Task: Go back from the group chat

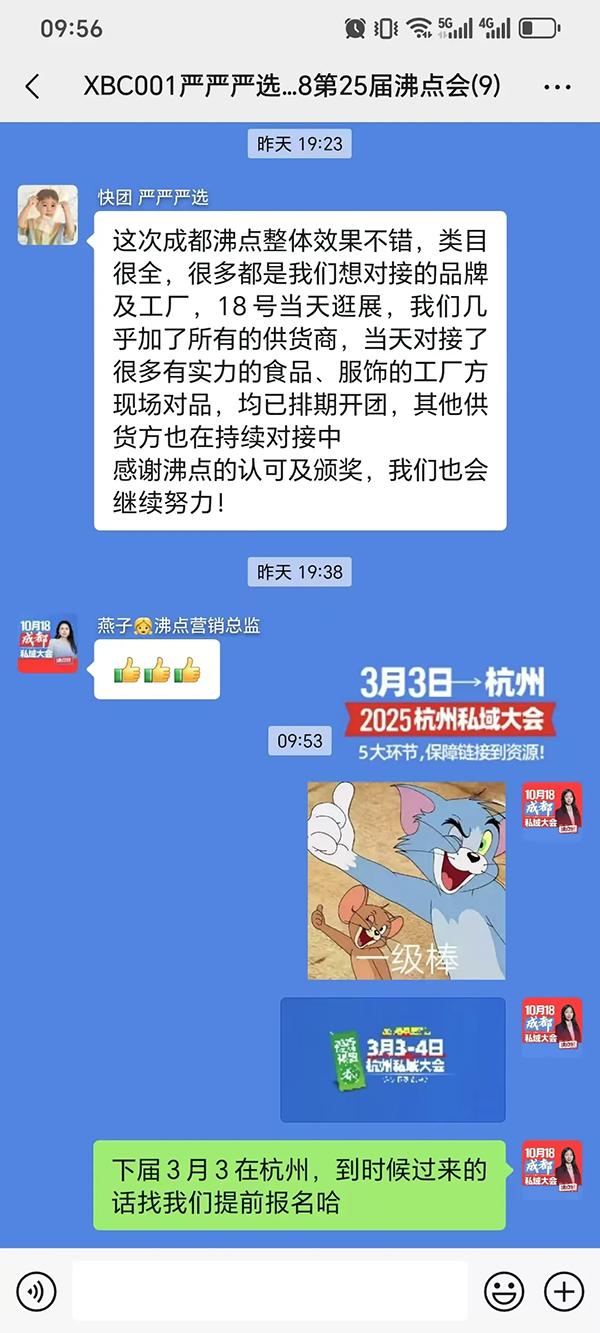Action: (x=33, y=87)
